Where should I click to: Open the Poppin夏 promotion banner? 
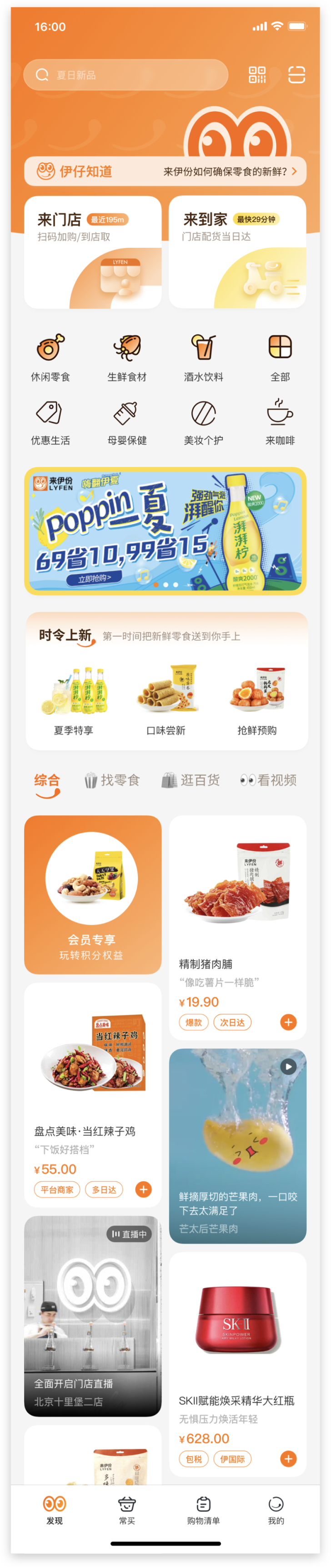coord(165,530)
